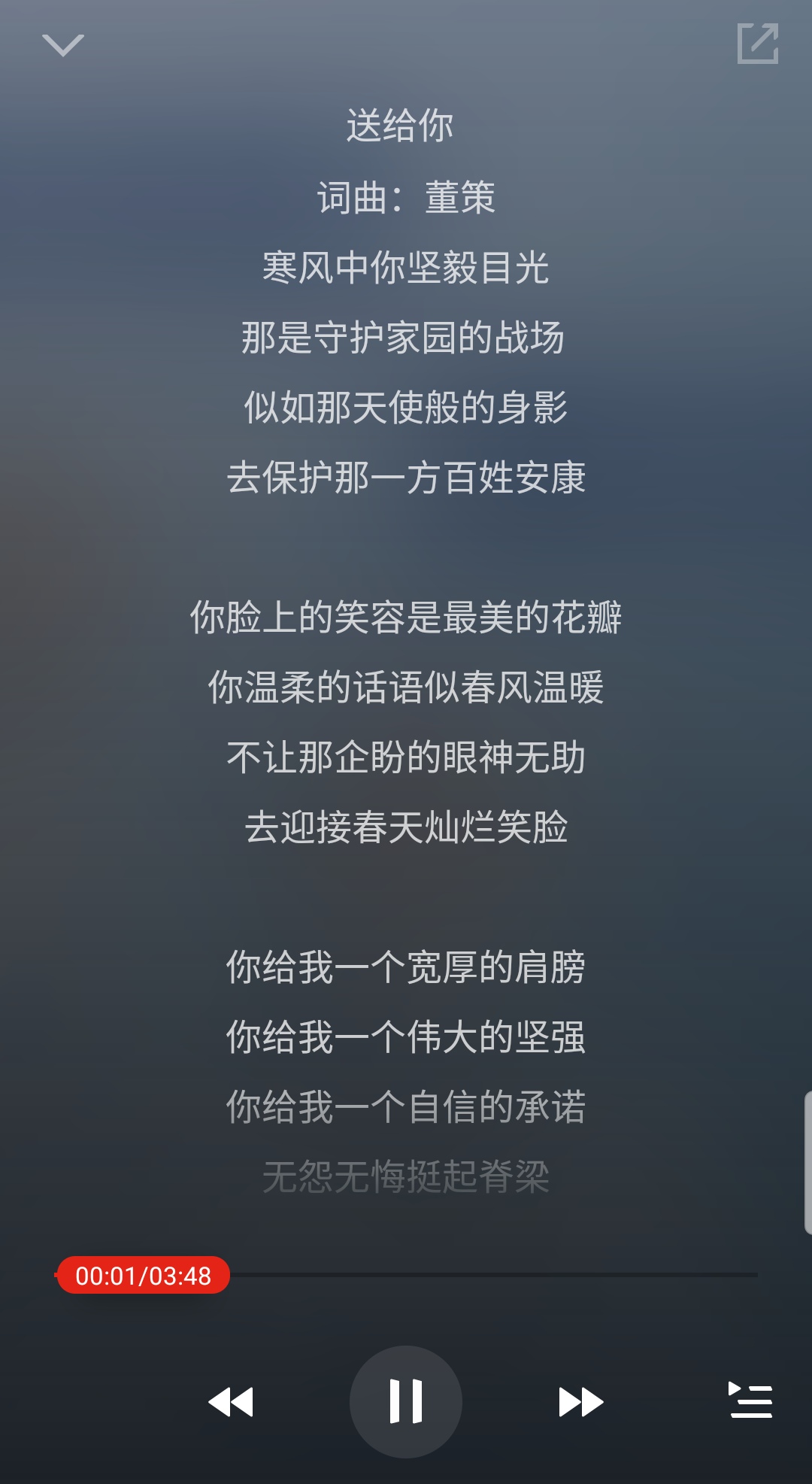Share this song via the share icon
This screenshot has width=812, height=1484.
click(757, 44)
